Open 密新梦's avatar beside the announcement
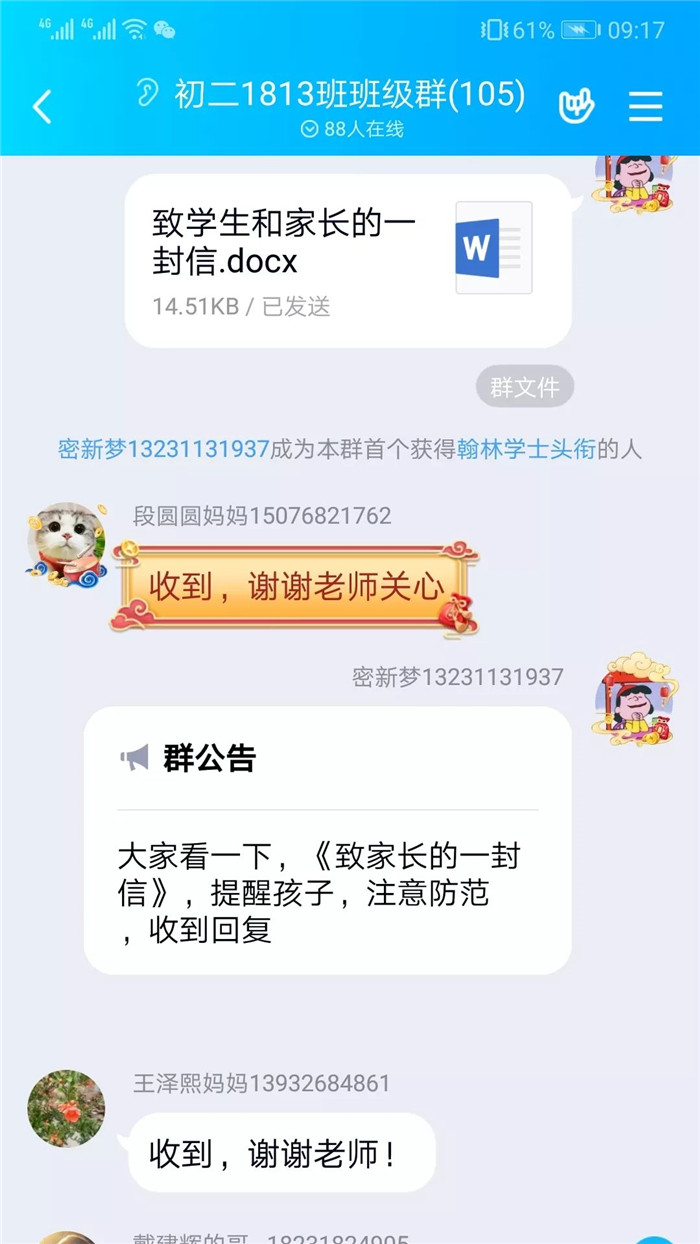This screenshot has height=1244, width=700. pos(635,697)
